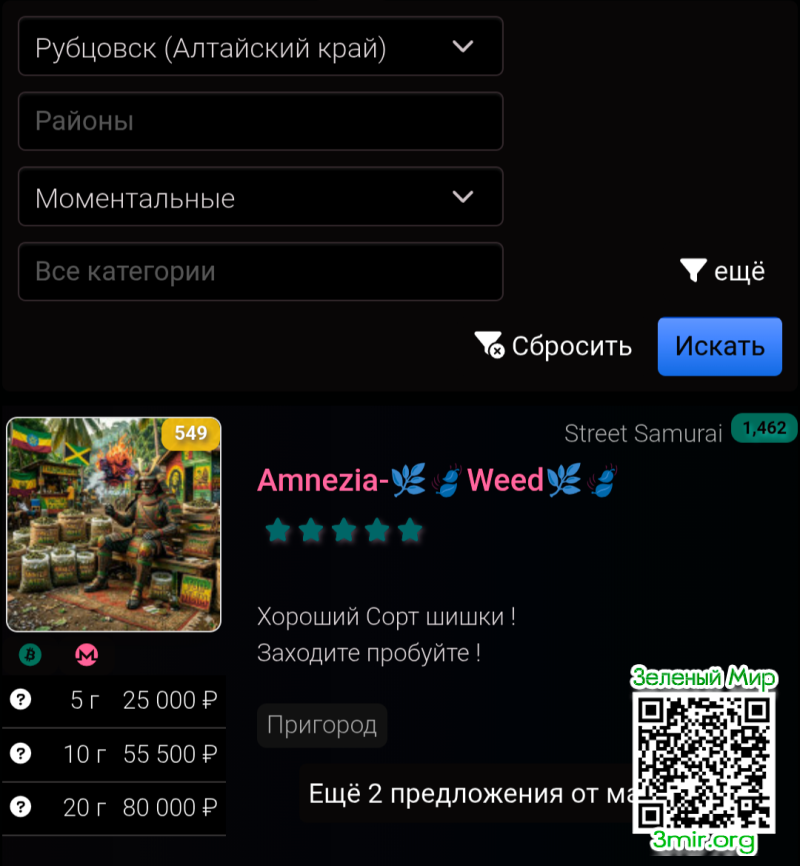Open the listing image thumbnail
This screenshot has height=866, width=800.
(114, 525)
